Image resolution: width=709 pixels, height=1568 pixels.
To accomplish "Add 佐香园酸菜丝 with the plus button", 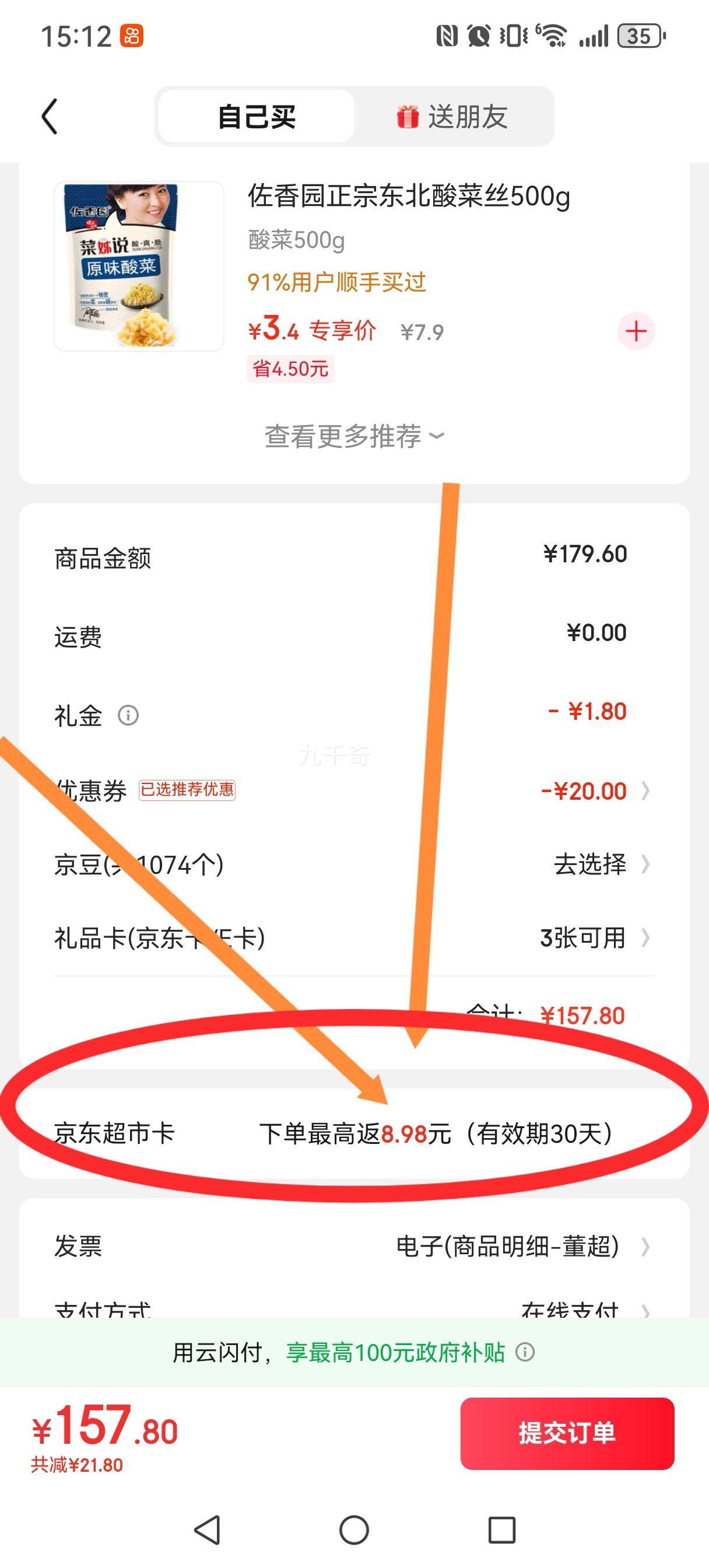I will click(x=636, y=332).
